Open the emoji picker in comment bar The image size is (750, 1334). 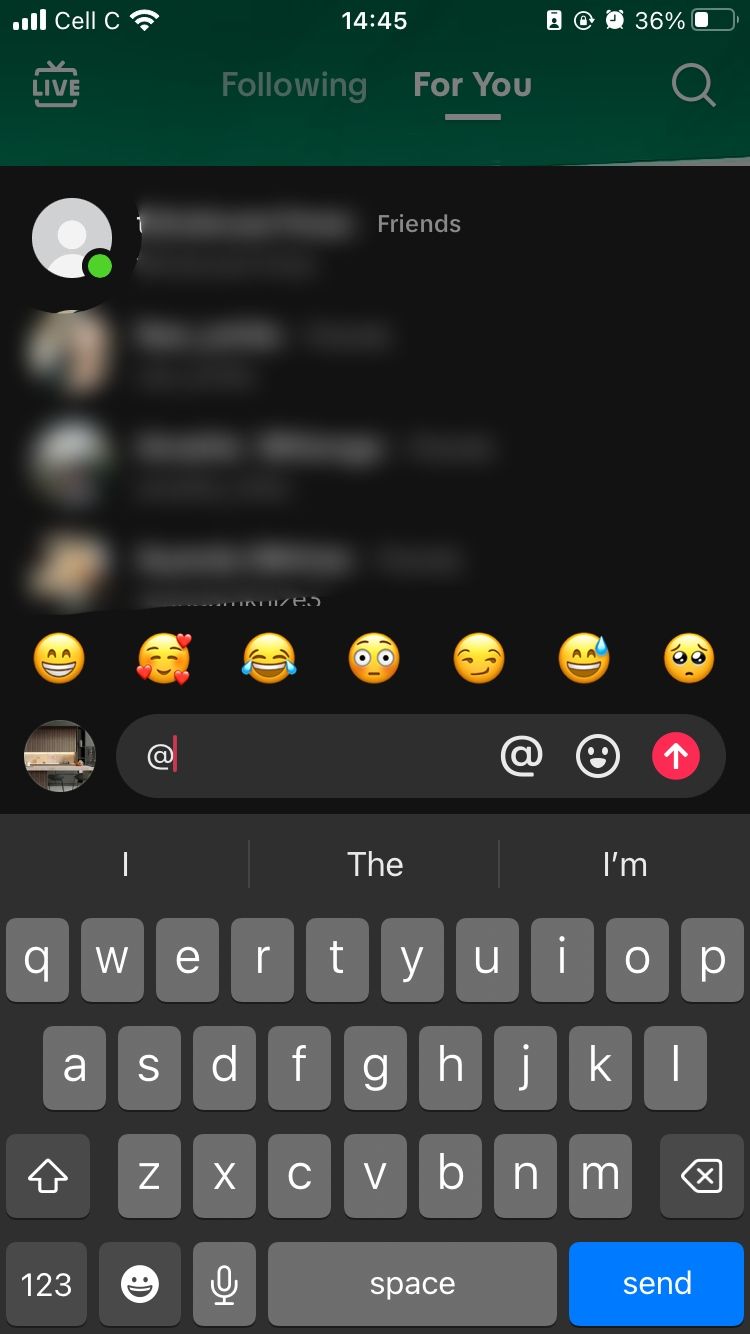coord(598,757)
